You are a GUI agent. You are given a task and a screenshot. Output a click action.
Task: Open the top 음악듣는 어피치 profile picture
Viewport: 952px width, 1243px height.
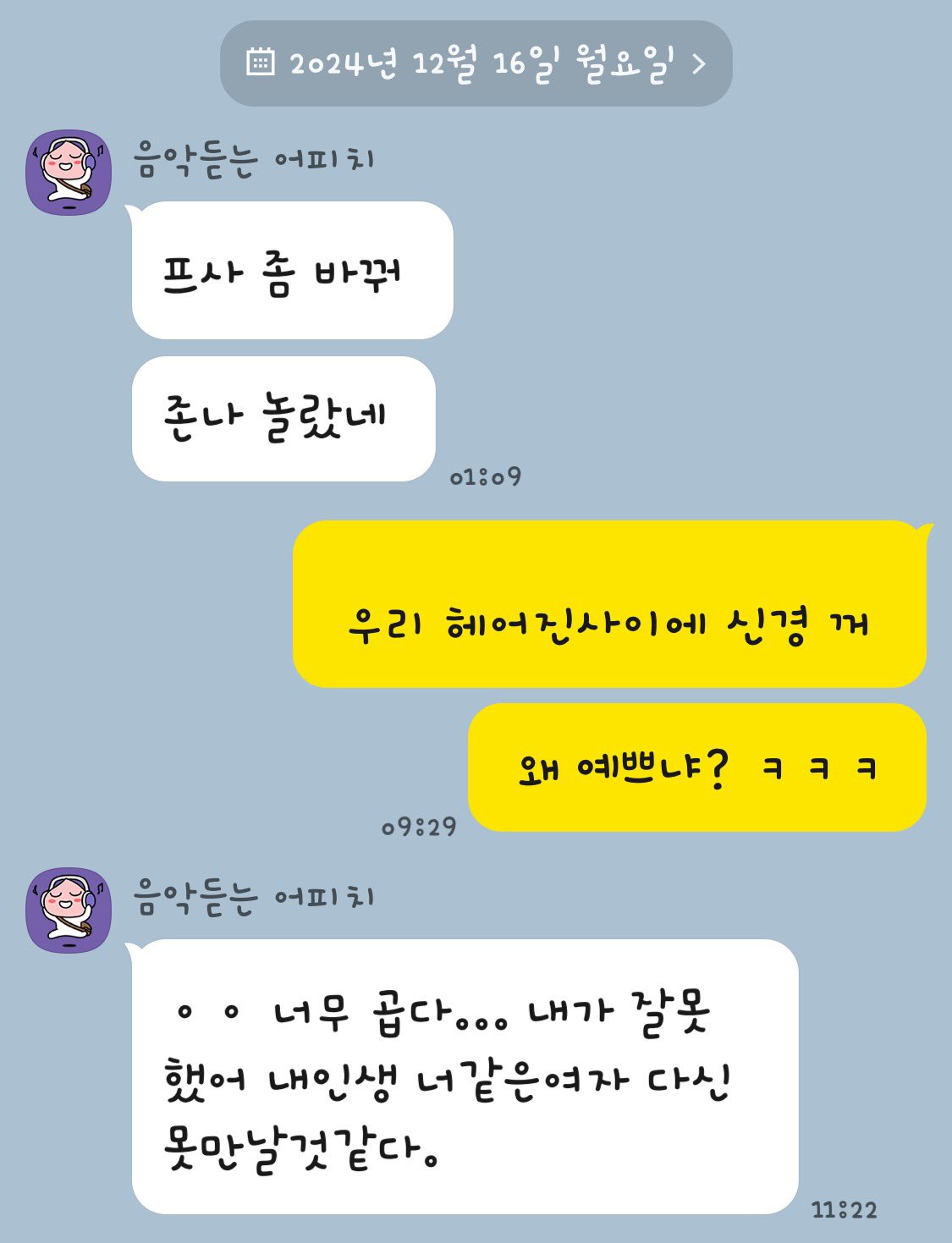click(69, 172)
